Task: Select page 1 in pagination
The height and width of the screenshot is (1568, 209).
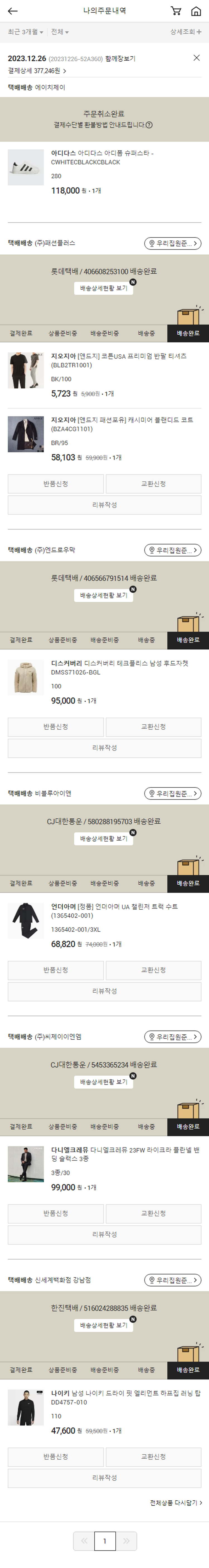Action: 104,1541
